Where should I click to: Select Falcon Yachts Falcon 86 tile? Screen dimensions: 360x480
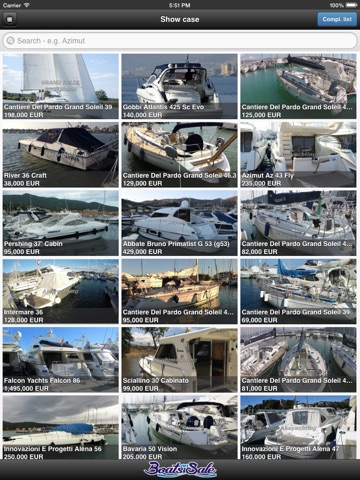click(x=61, y=360)
